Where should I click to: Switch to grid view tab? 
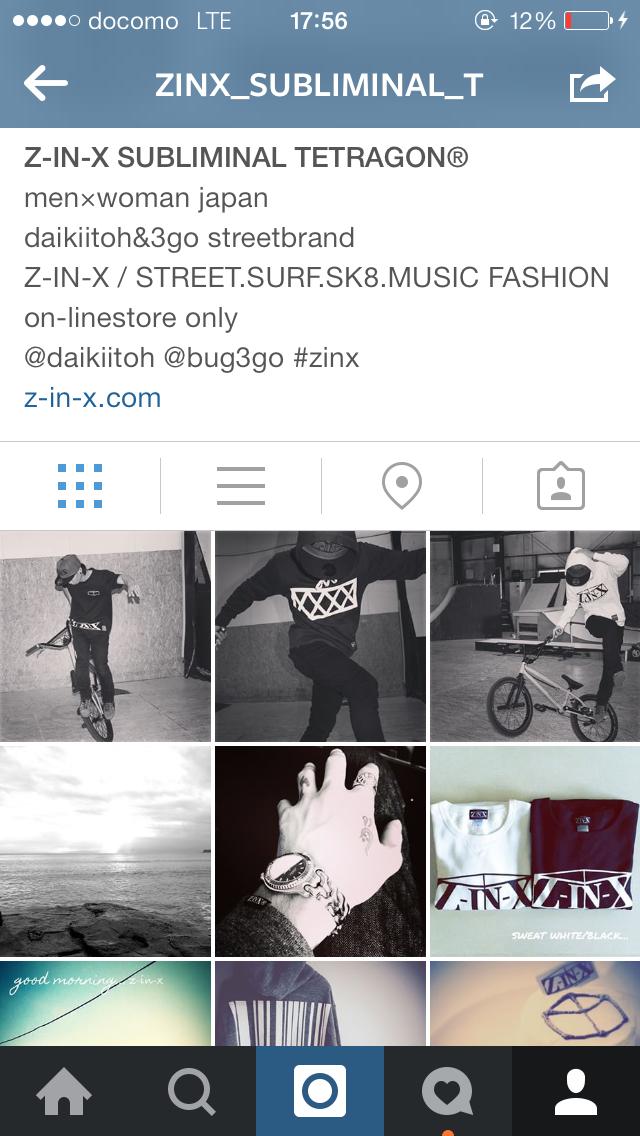tap(80, 487)
